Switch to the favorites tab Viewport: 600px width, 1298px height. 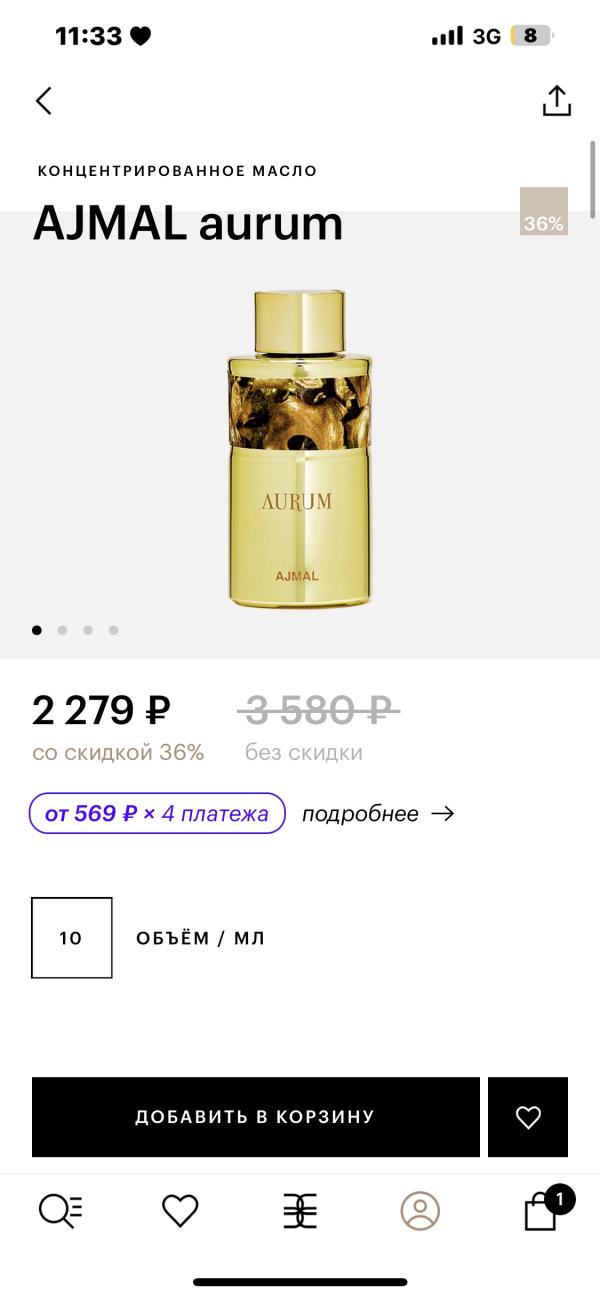click(180, 1211)
